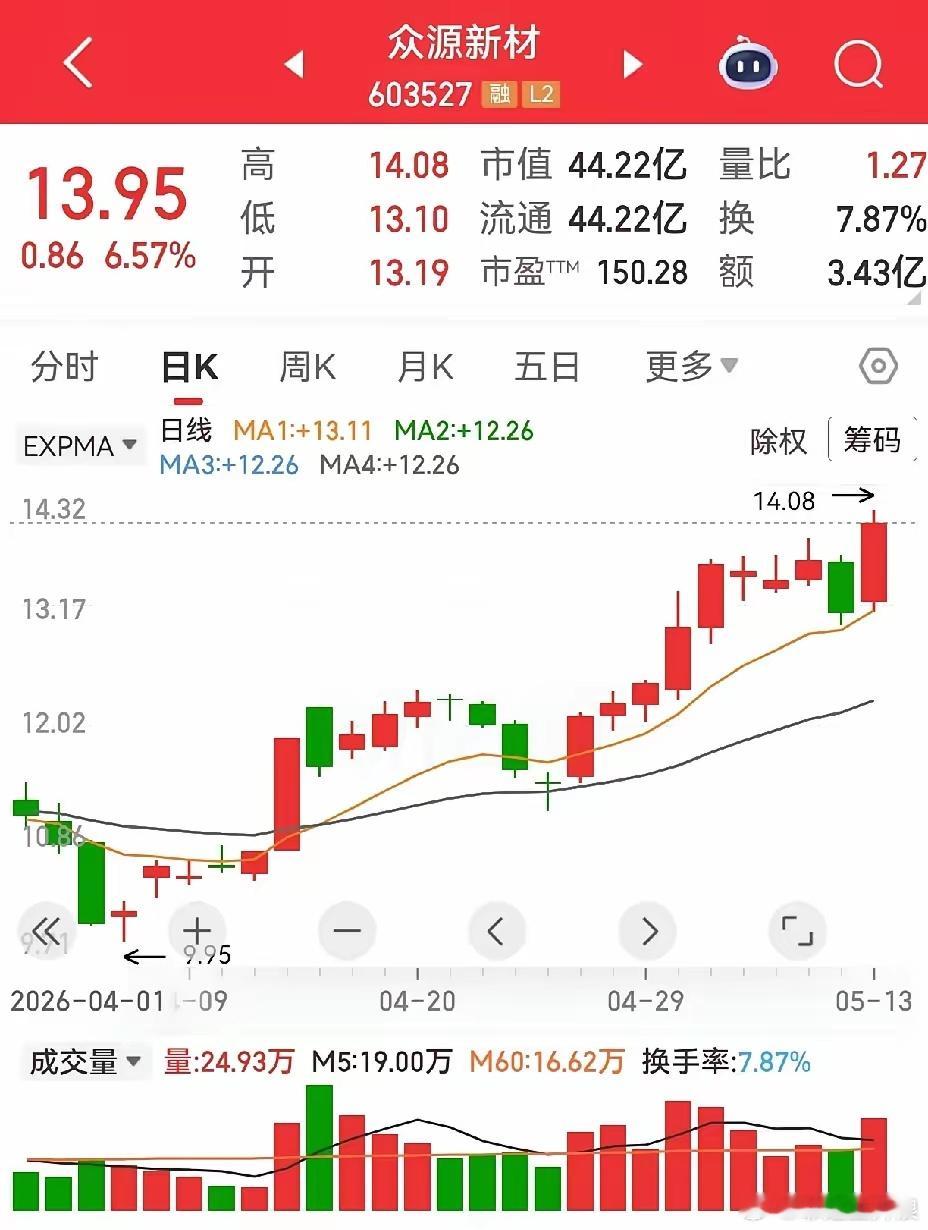Expand the 更多 dropdown
Screen dimensions: 928x1230
(x=691, y=367)
